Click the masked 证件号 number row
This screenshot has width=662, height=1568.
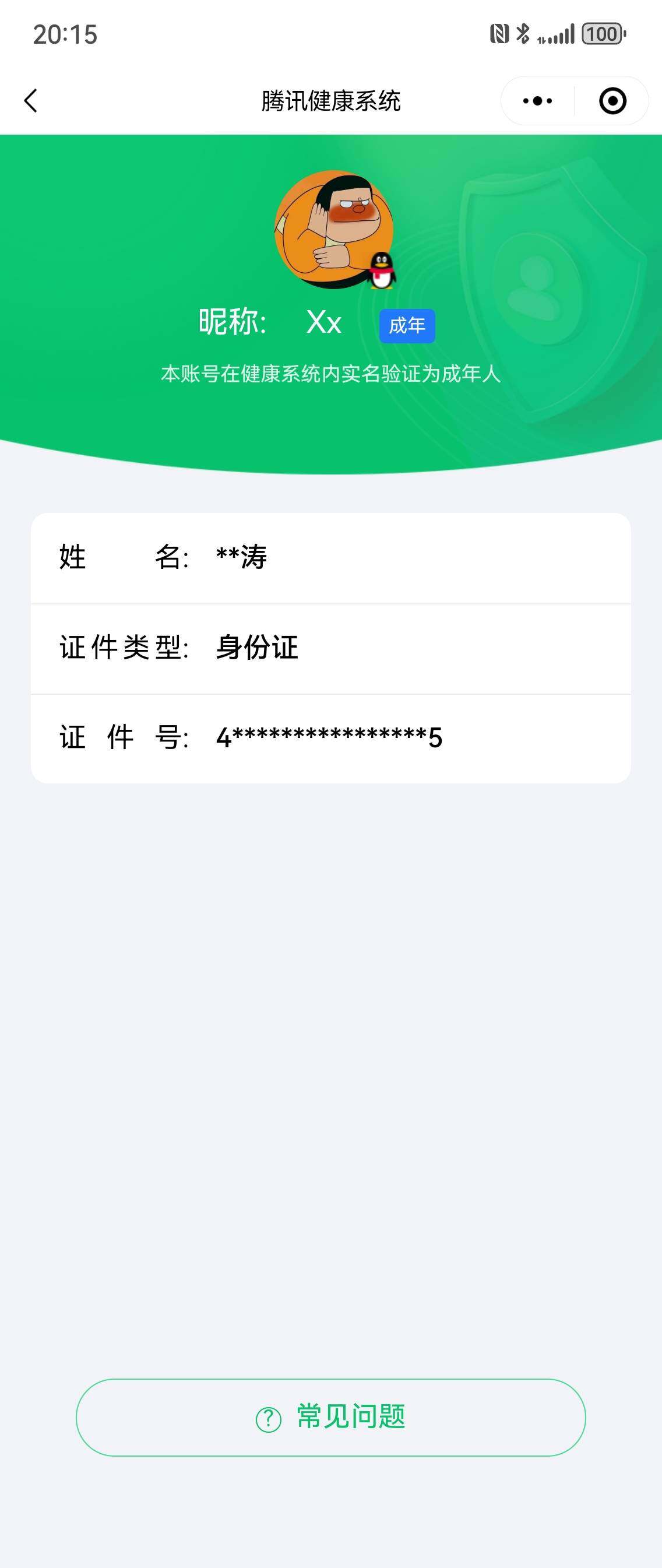coord(331,738)
